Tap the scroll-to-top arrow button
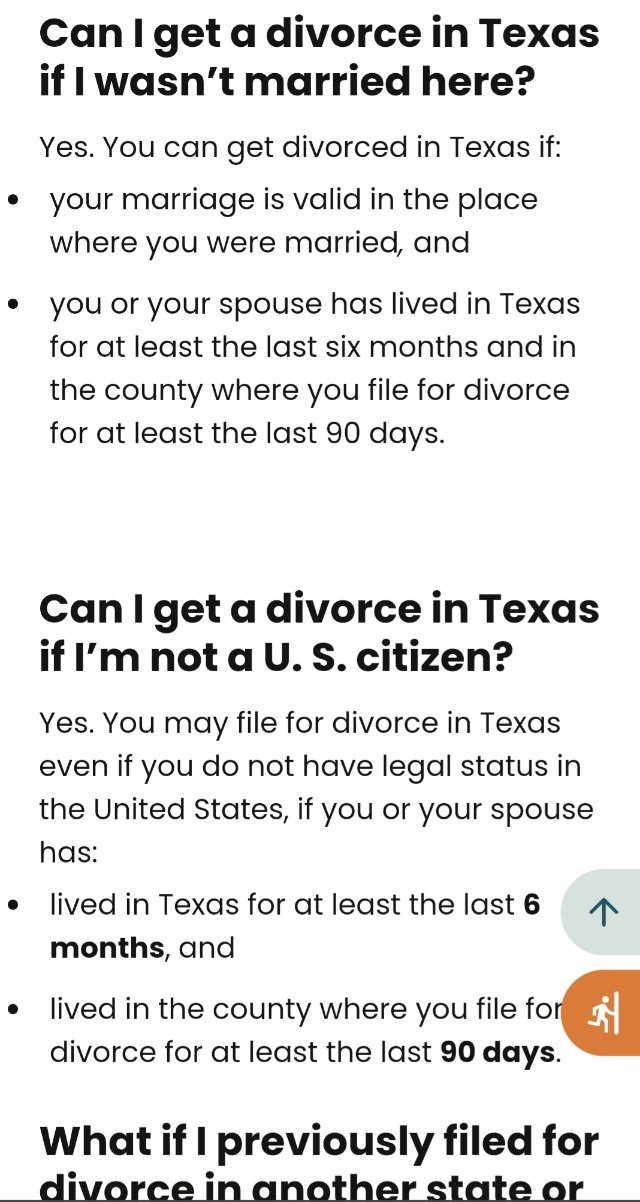 click(600, 911)
